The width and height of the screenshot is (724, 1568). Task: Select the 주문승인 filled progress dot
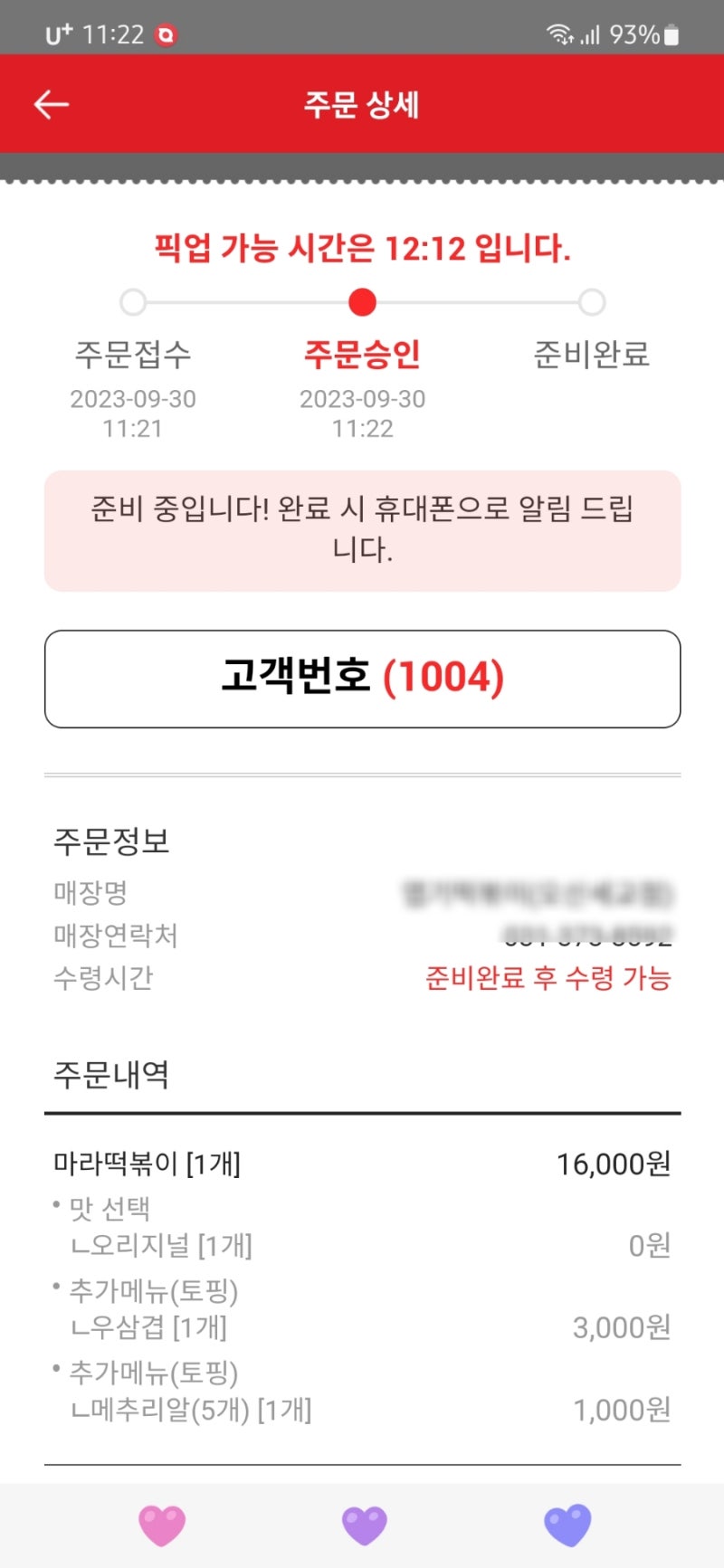pyautogui.click(x=363, y=302)
